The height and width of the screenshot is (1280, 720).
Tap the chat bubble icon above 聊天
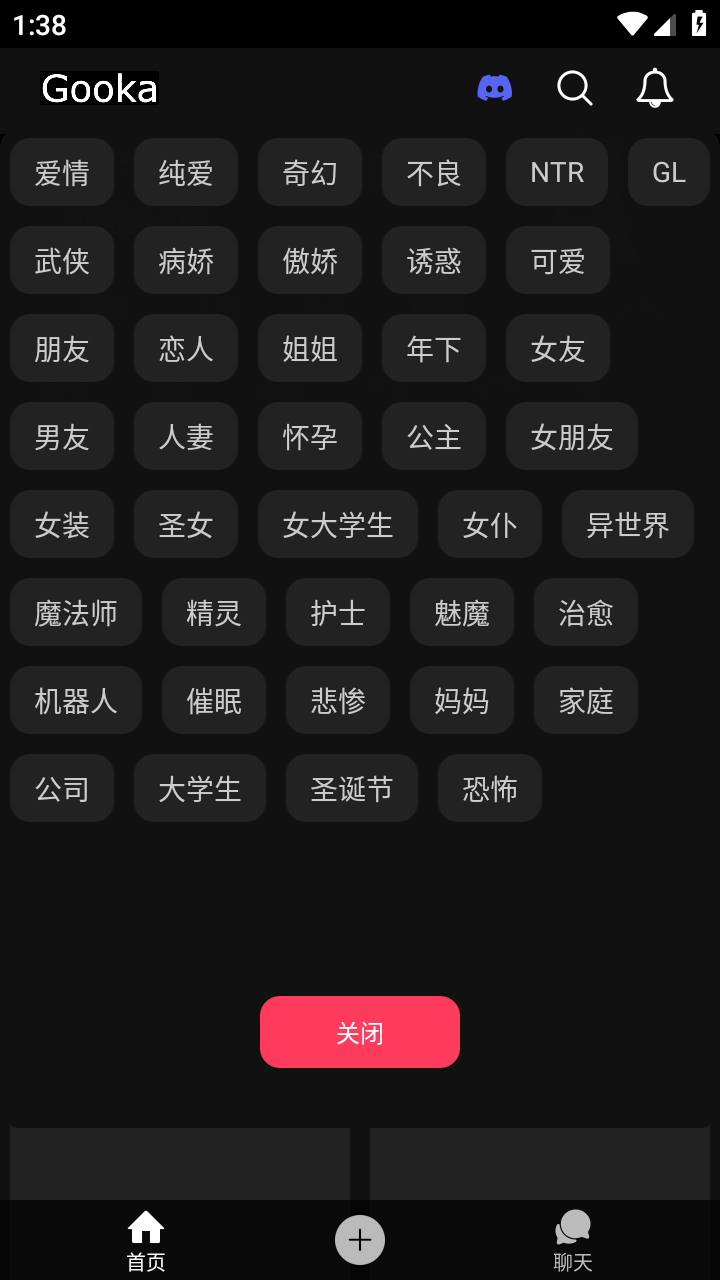coord(574,1227)
